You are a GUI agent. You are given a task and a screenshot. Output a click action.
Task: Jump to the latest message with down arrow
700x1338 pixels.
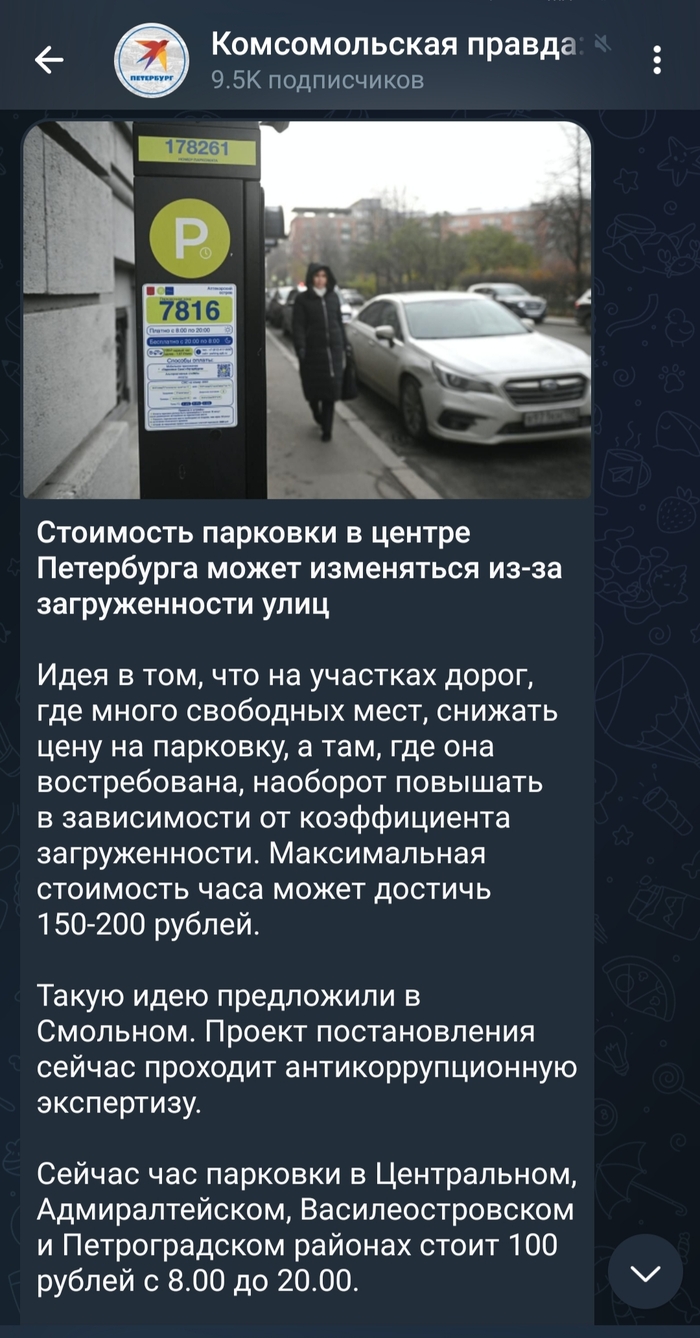645,1272
